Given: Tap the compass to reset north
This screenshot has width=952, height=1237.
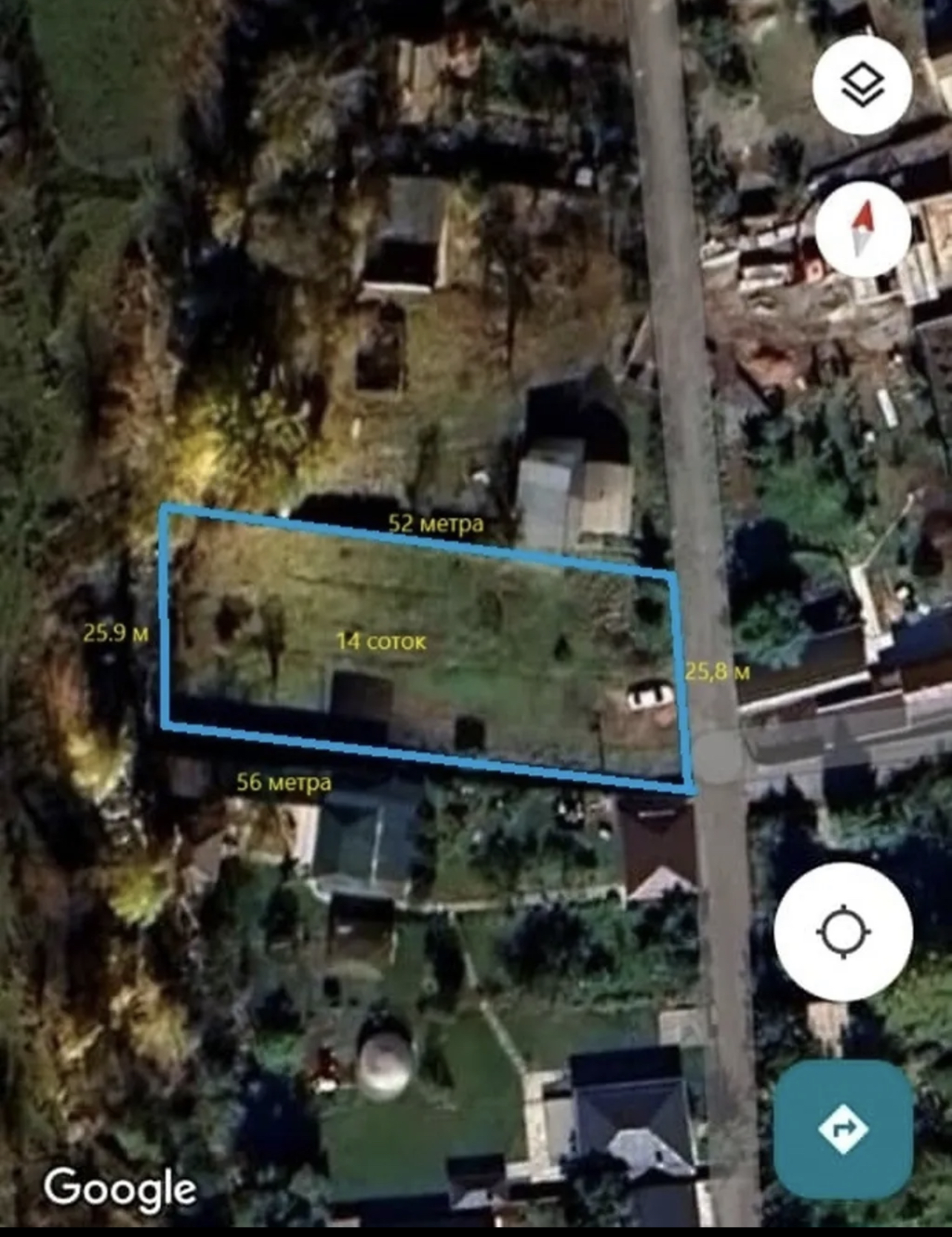Looking at the screenshot, I should (x=862, y=230).
